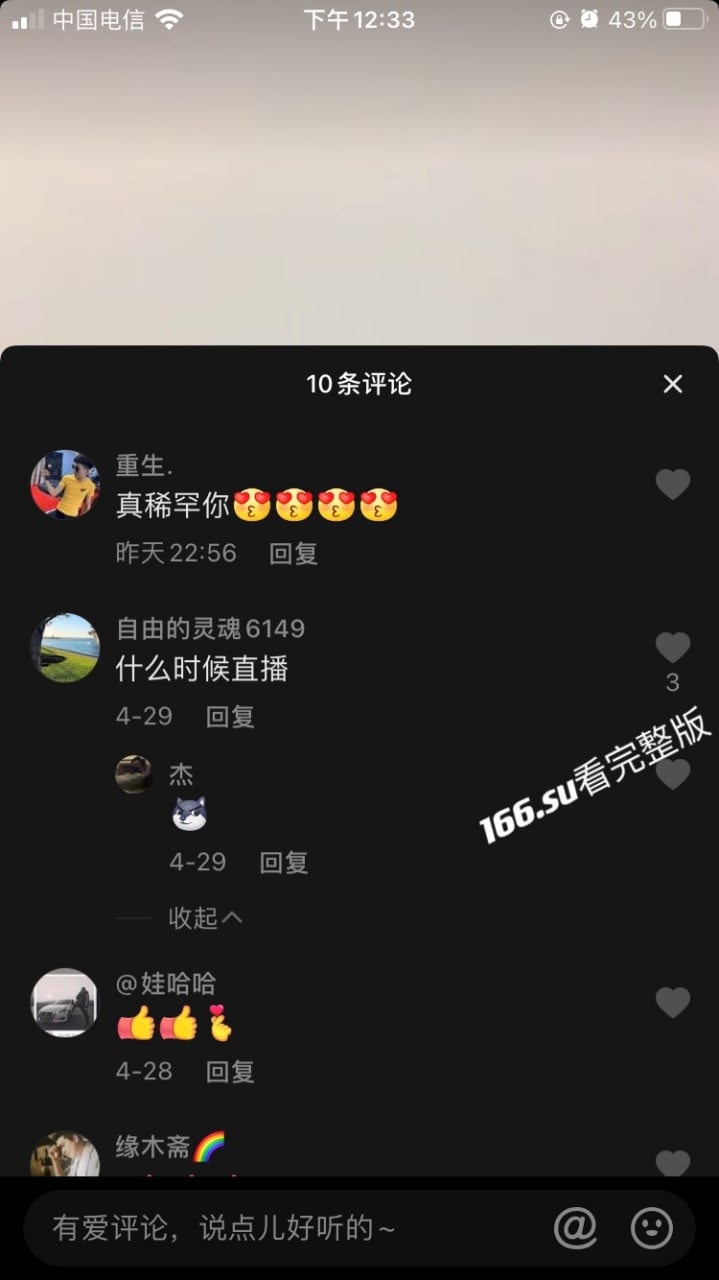This screenshot has width=719, height=1280.
Task: Like @娃哈哈's comment
Action: point(673,1003)
